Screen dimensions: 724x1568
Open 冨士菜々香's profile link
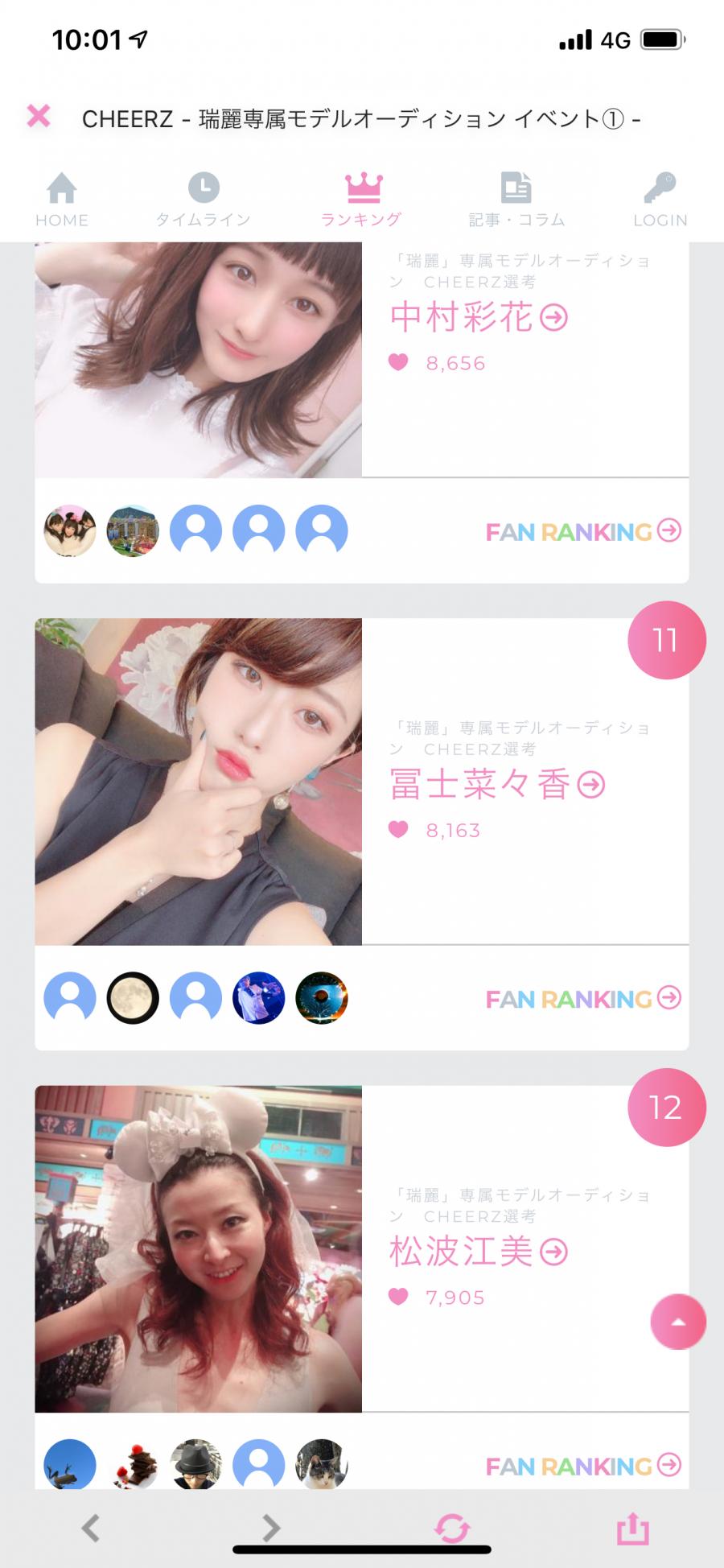click(497, 785)
